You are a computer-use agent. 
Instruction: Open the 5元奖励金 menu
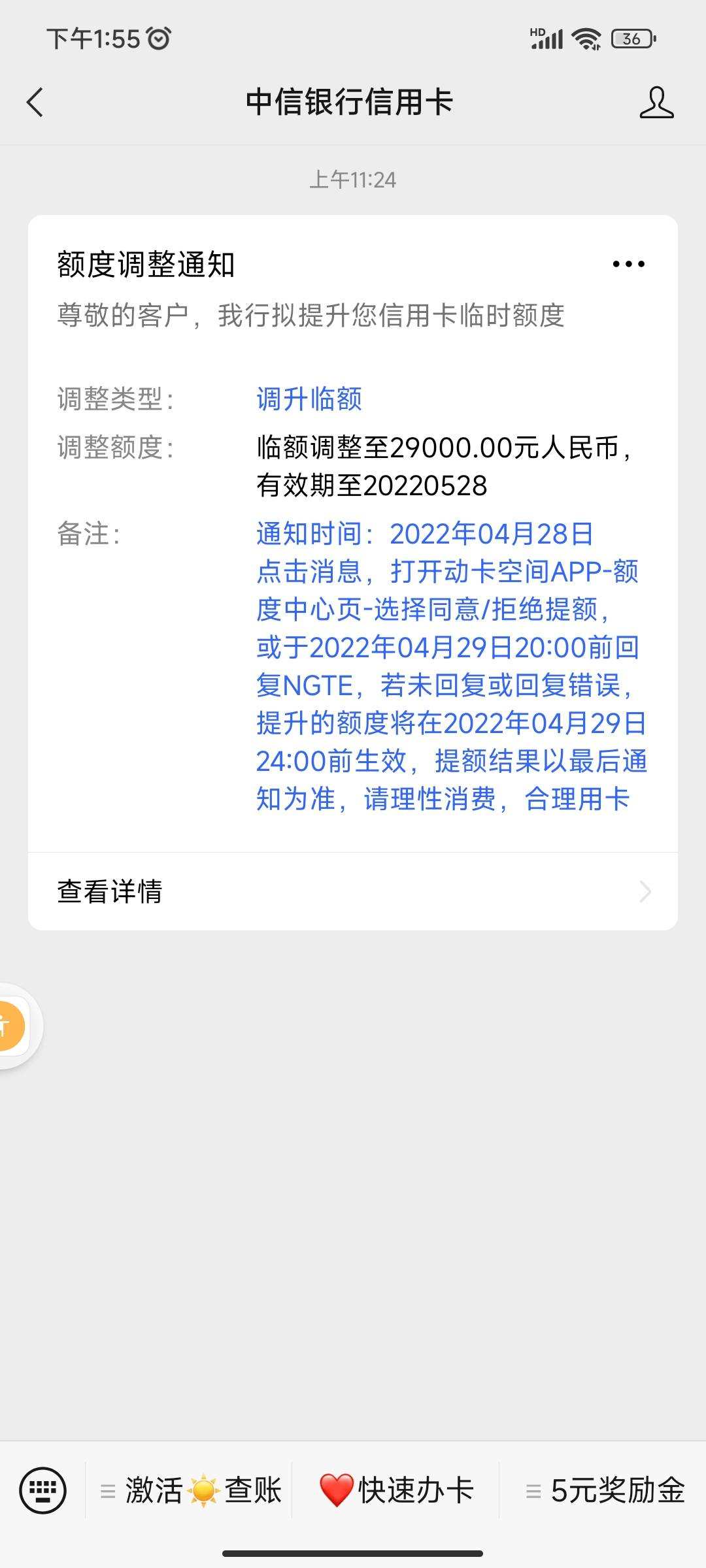[x=603, y=1490]
